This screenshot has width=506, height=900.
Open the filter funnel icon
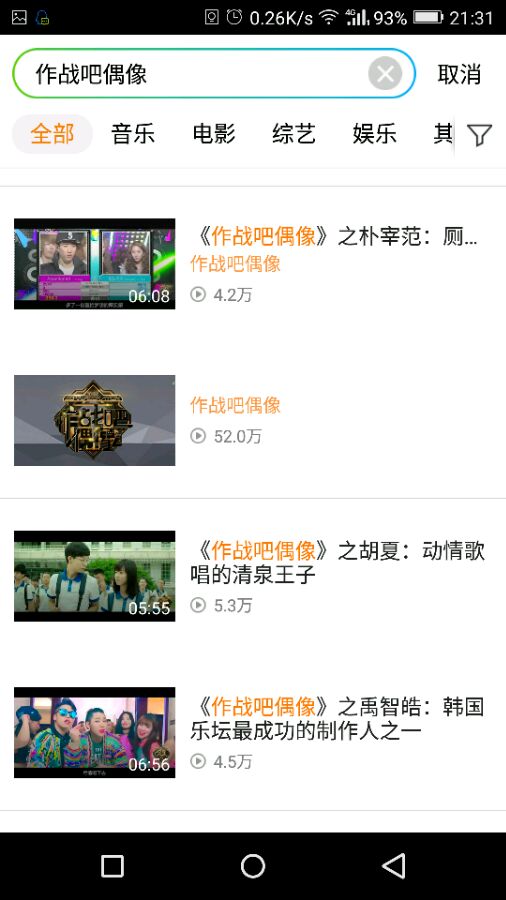pos(480,135)
